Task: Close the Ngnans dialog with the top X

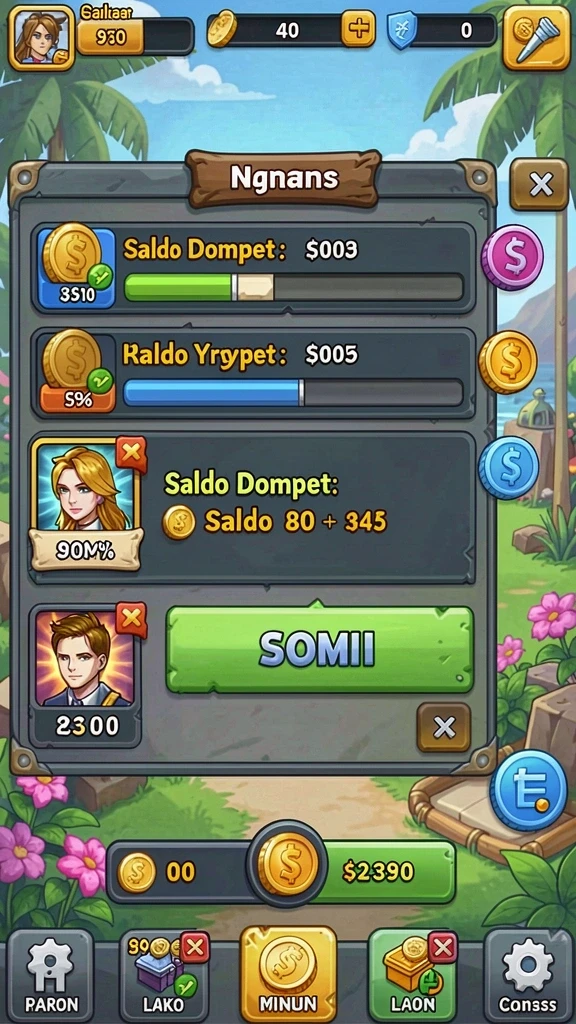Action: 539,185
